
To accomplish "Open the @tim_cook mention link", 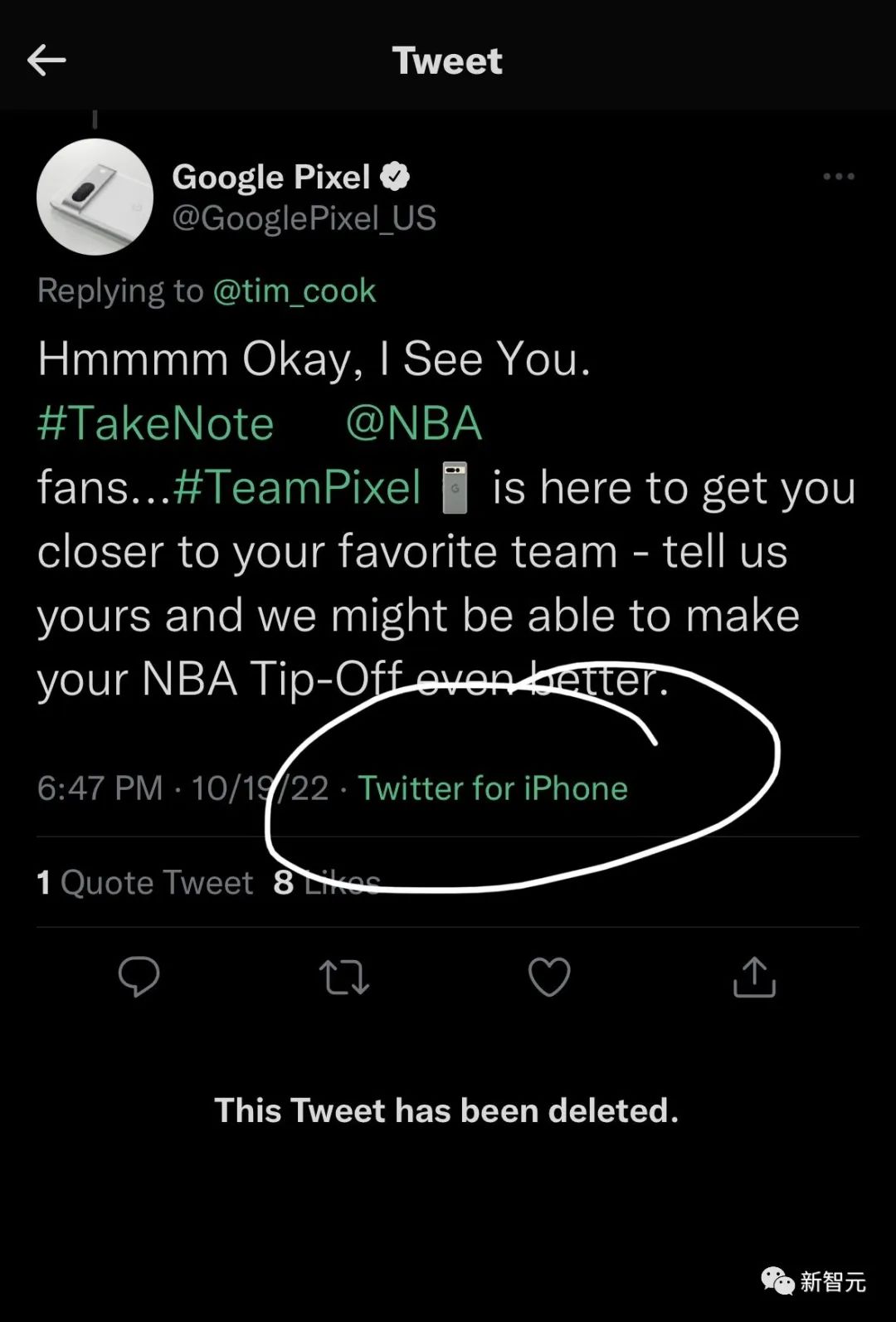I will [x=294, y=291].
